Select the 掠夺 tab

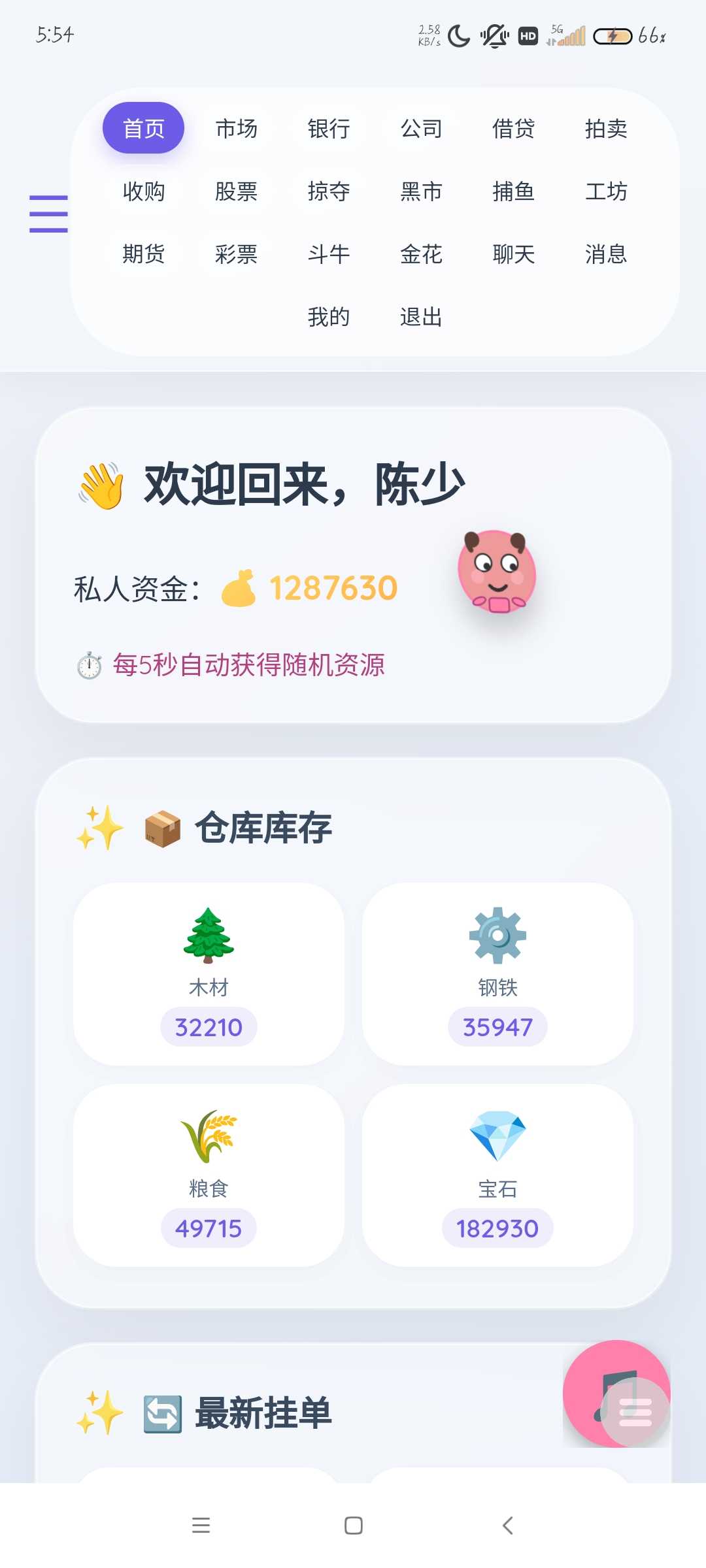point(329,191)
